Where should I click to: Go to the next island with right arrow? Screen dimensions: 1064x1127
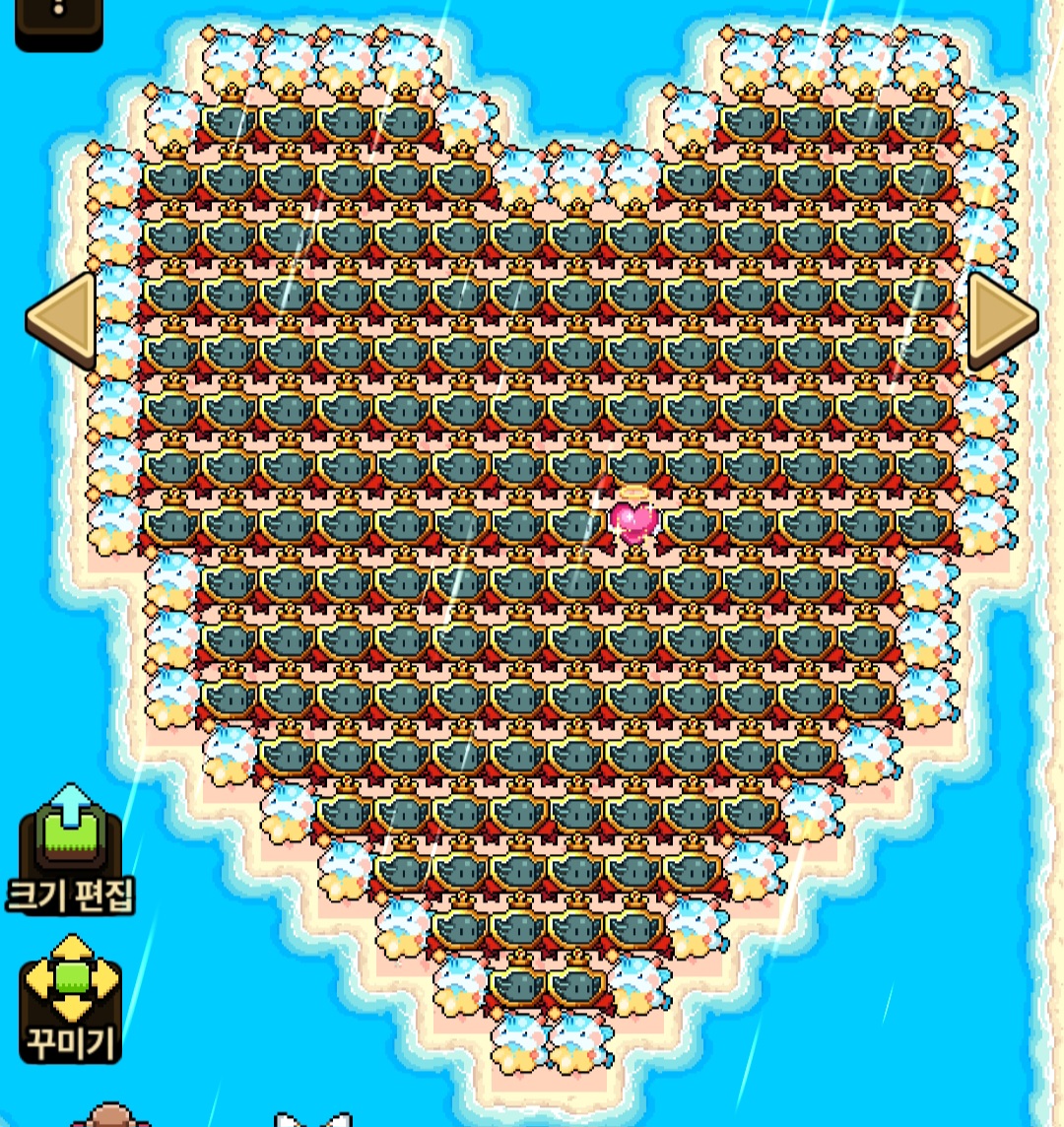[1003, 320]
